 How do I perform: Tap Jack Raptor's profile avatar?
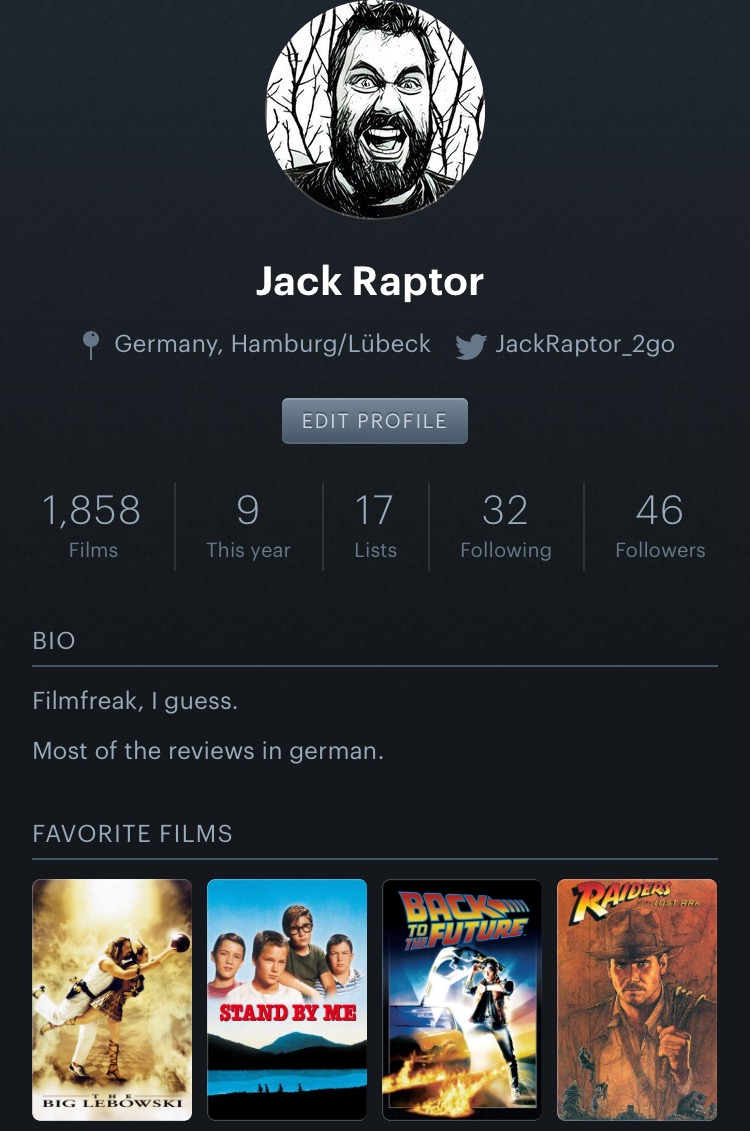375,108
